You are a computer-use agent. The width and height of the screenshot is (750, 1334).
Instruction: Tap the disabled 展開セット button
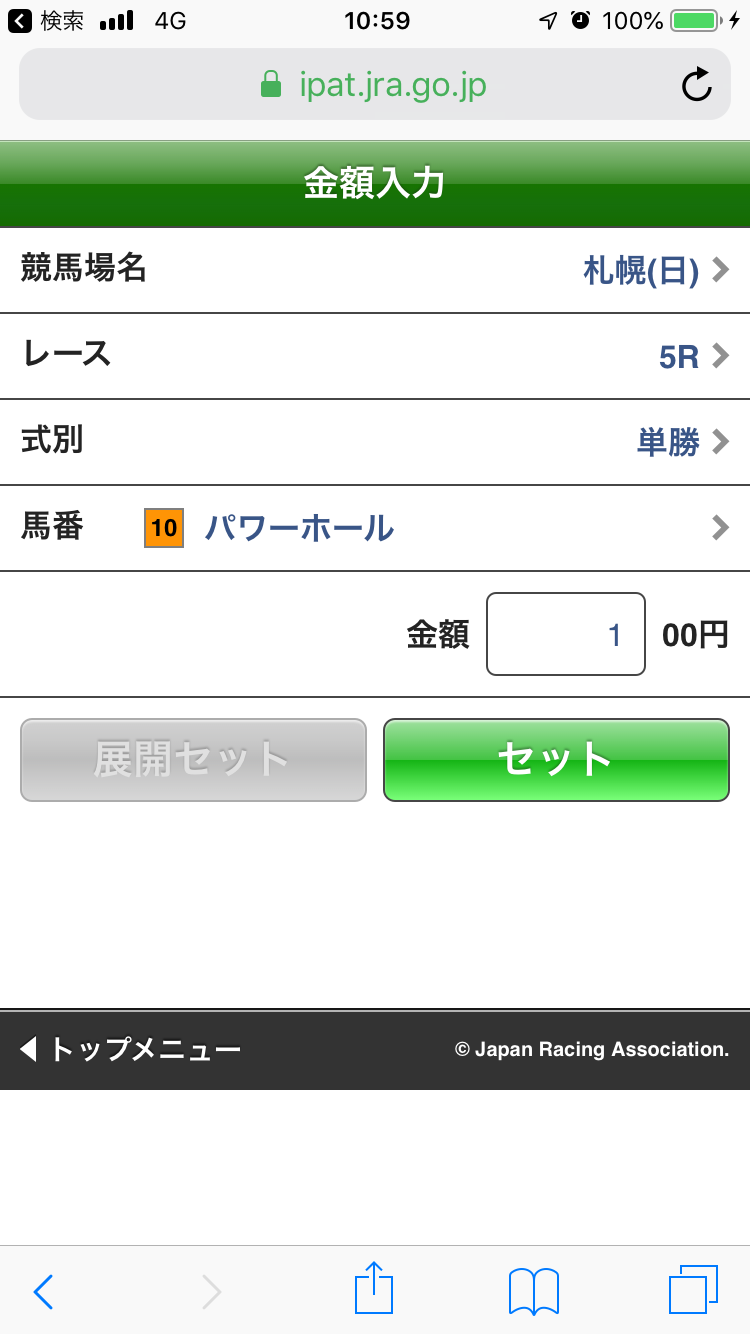point(192,761)
